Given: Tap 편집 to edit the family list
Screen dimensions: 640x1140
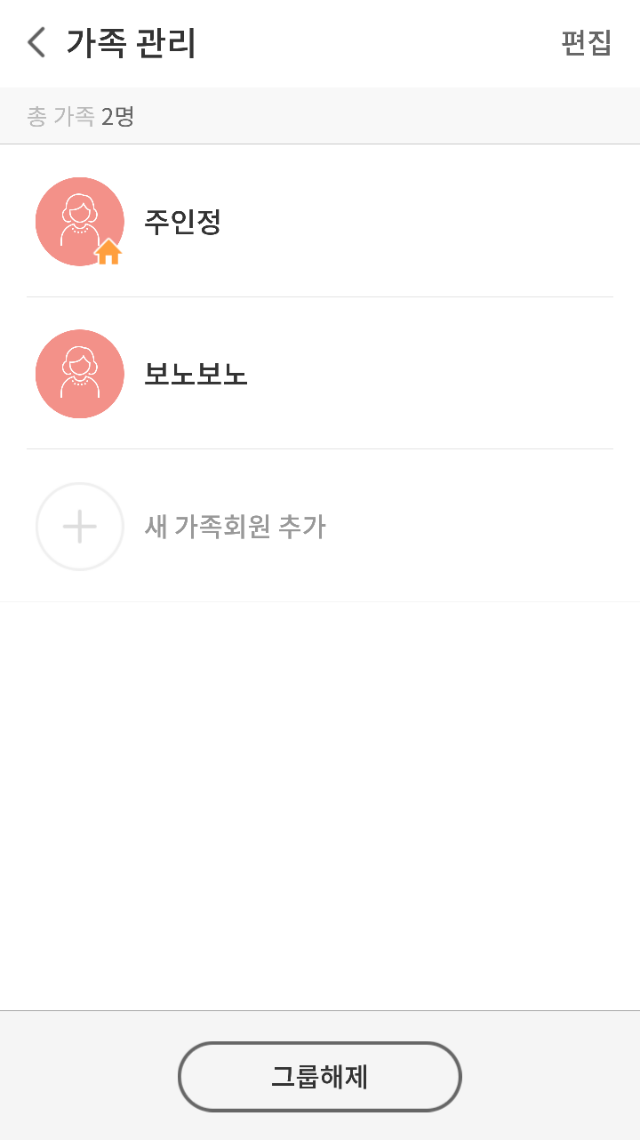Looking at the screenshot, I should (586, 43).
